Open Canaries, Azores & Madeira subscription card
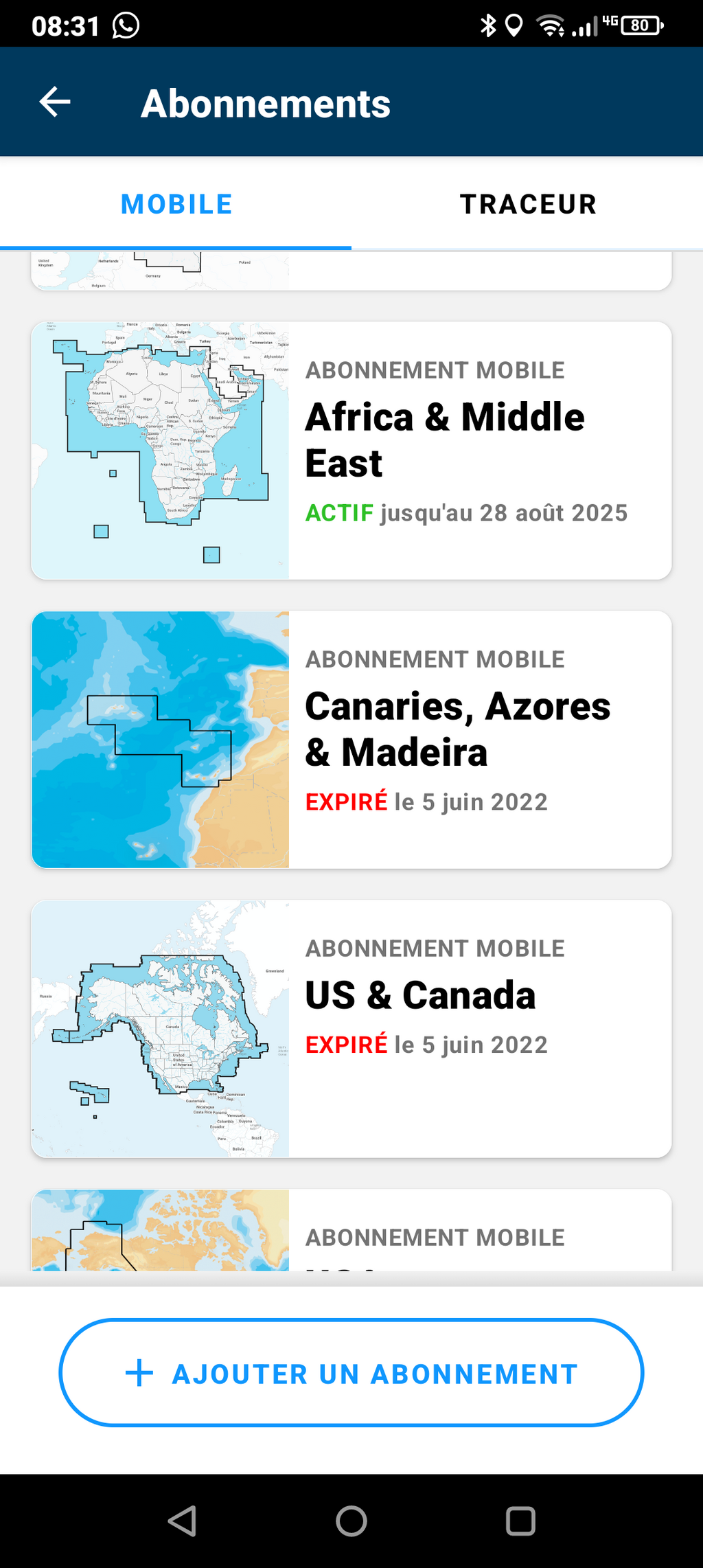Screen dimensions: 703x1568 tap(351, 740)
